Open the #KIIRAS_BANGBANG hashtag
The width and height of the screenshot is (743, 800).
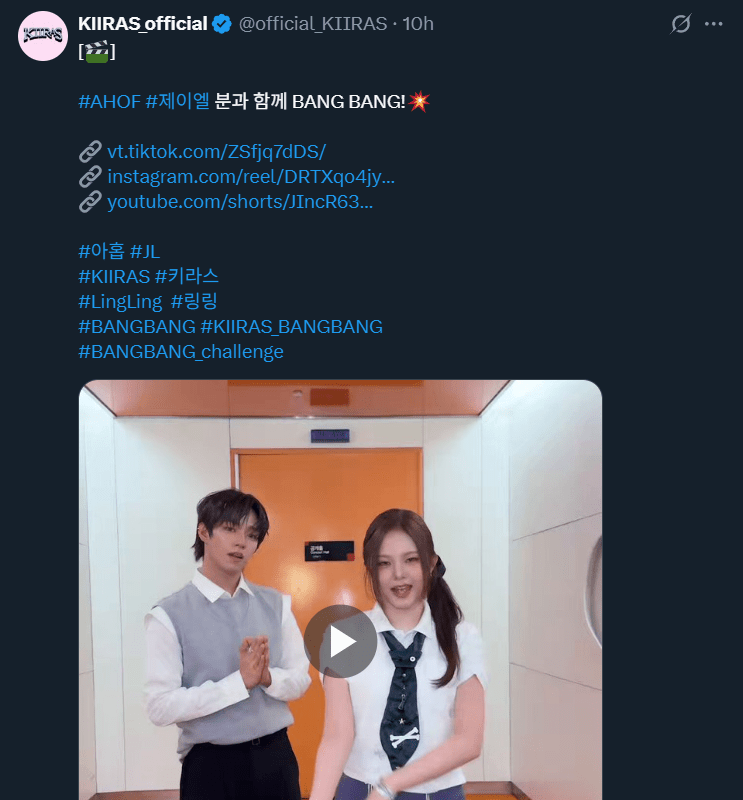(291, 326)
